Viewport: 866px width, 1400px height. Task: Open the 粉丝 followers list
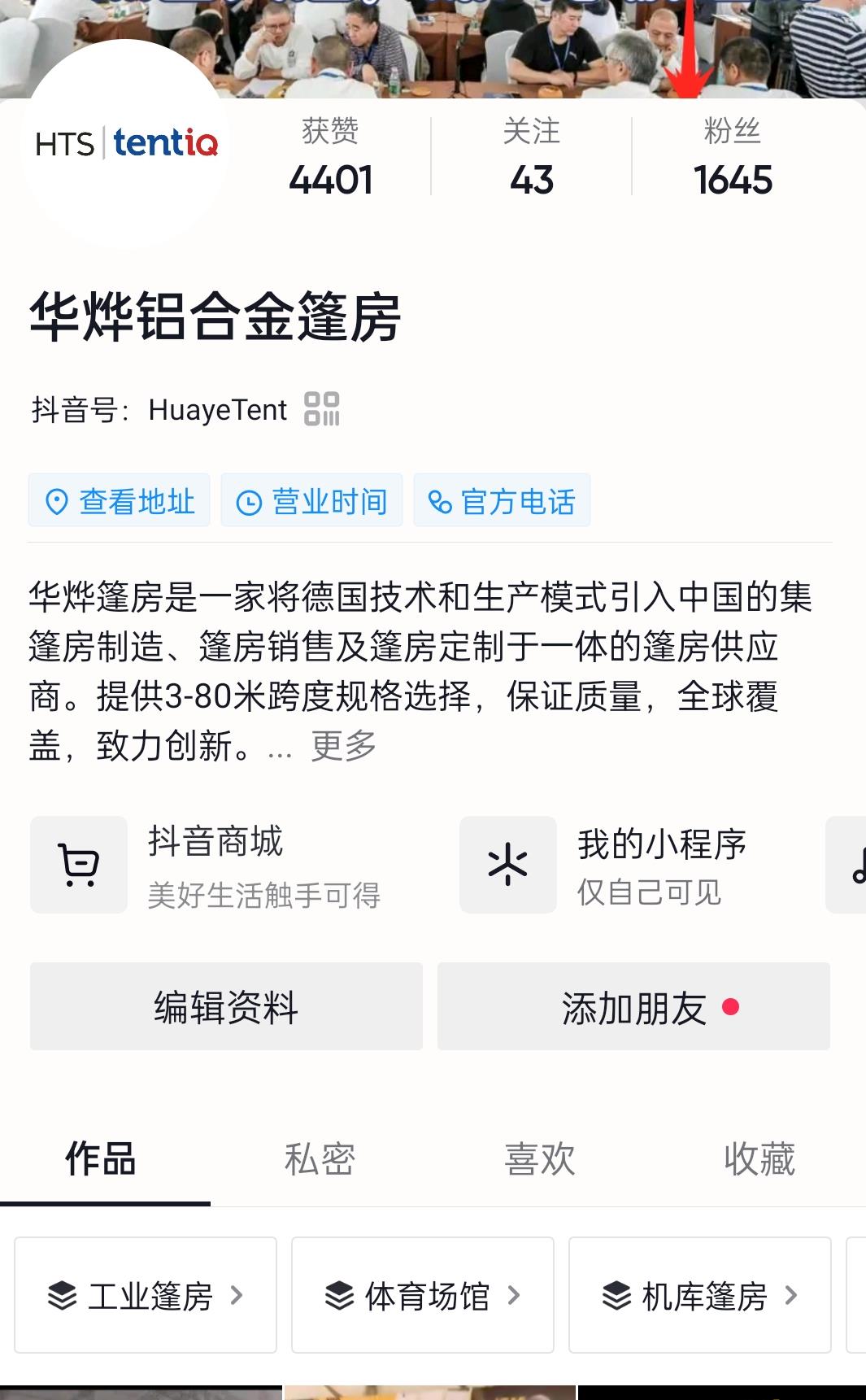pos(732,158)
